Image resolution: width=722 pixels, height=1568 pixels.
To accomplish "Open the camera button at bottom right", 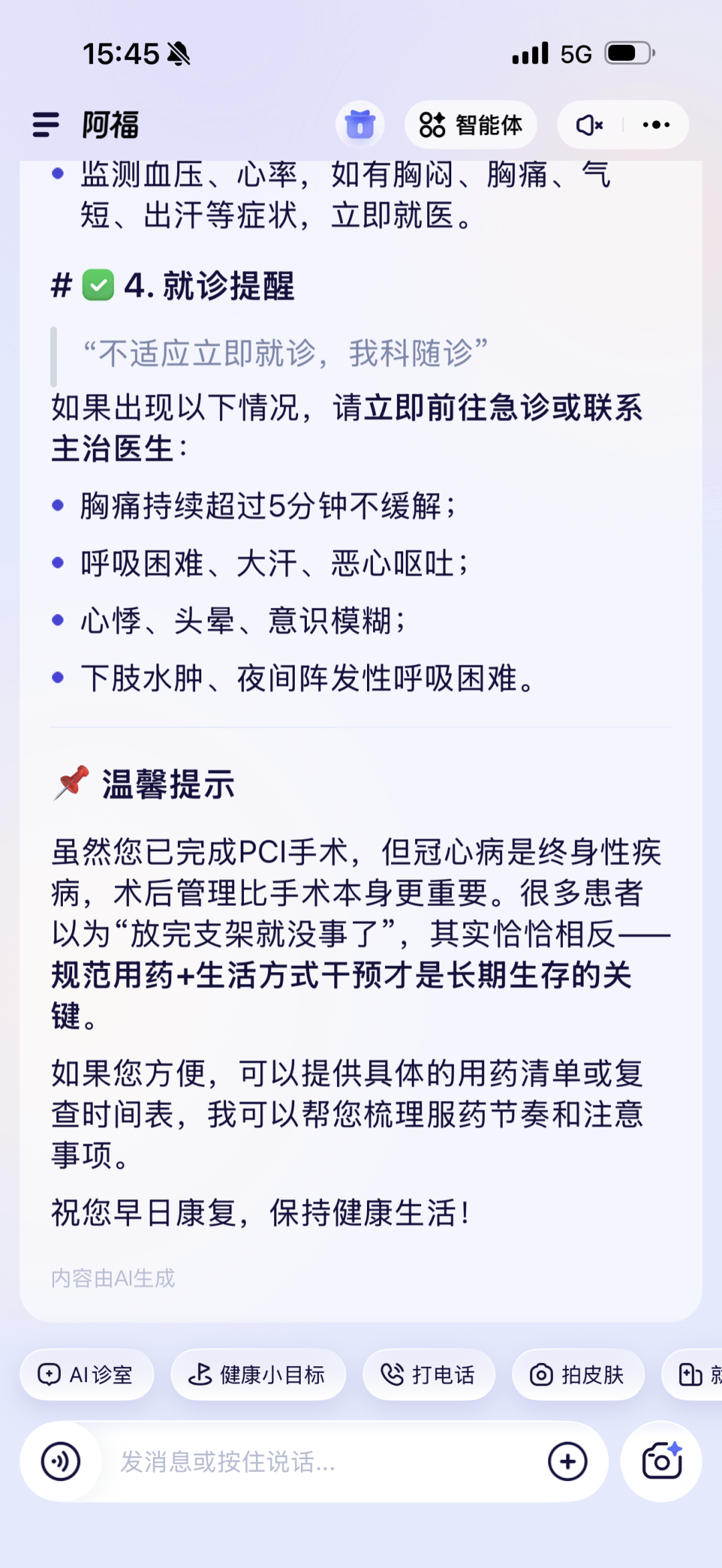I will 661,1461.
